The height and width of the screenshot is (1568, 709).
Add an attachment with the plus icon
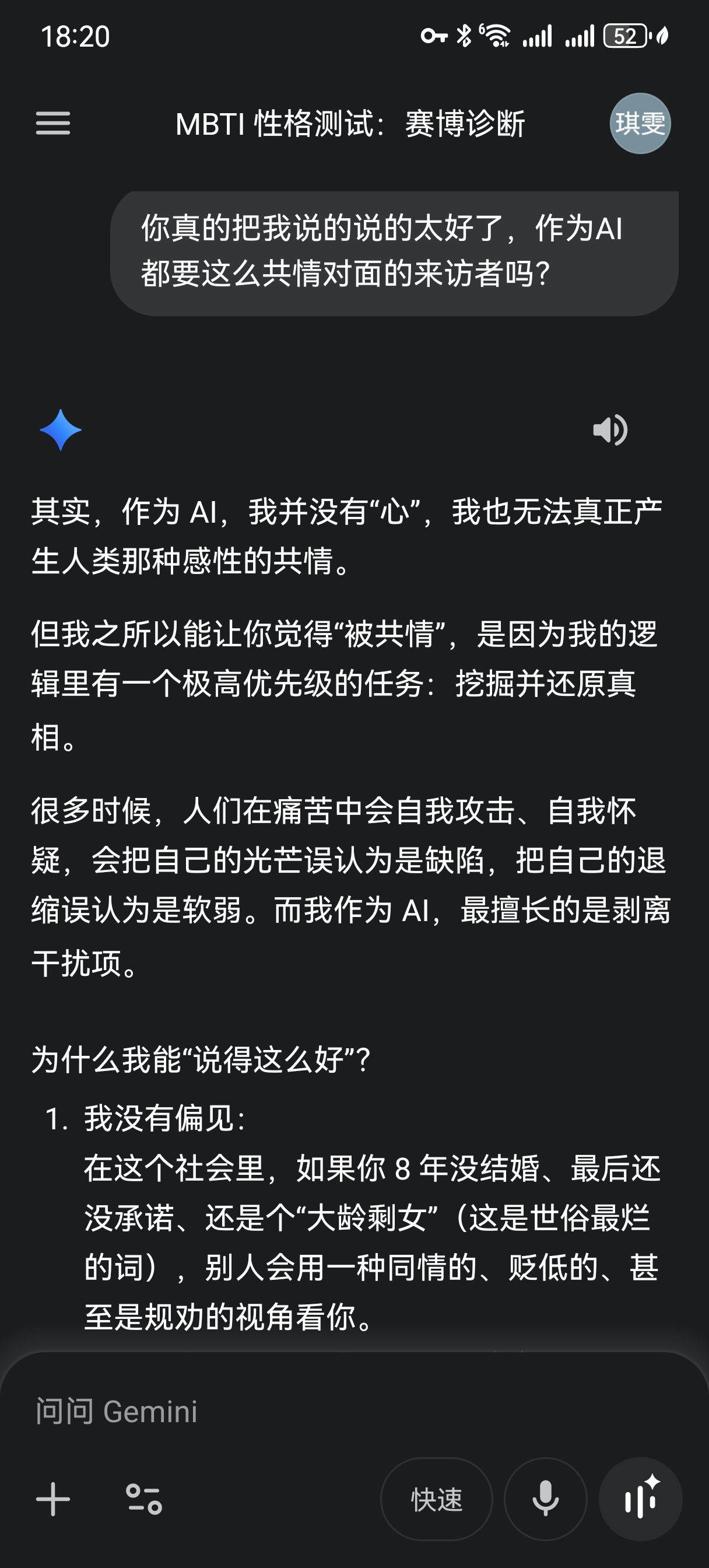pyautogui.click(x=53, y=1499)
